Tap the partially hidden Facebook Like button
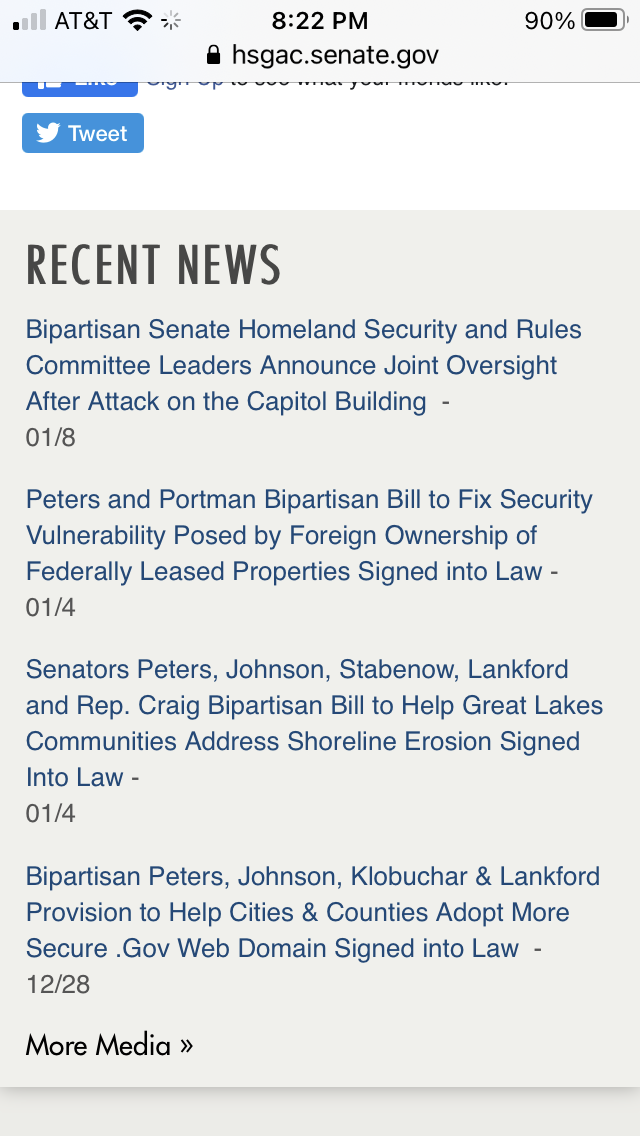 [80, 85]
